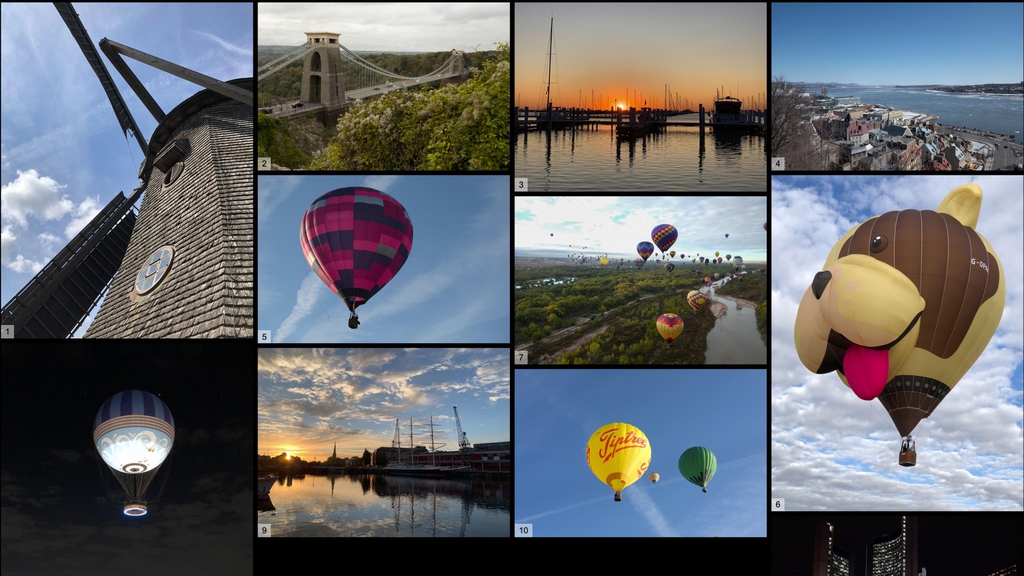The image size is (1024, 576).
Task: Open the marina sunset photo
Action: (x=640, y=96)
